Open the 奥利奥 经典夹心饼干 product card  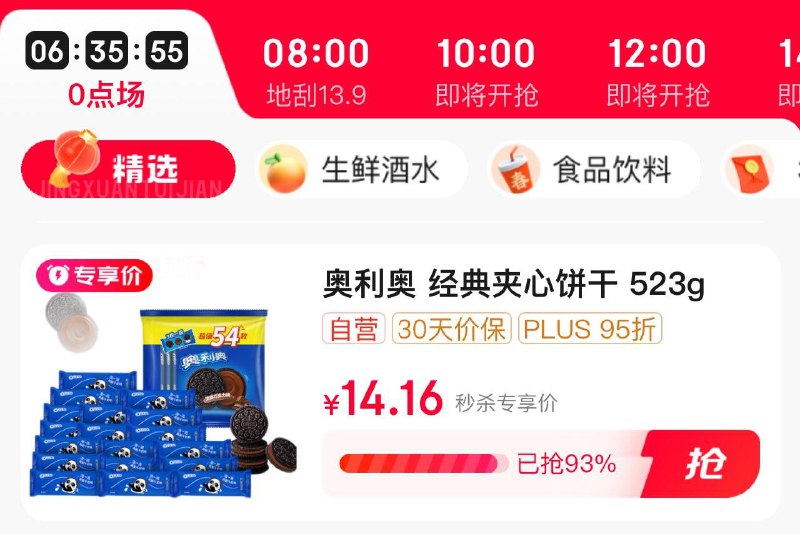pos(515,286)
